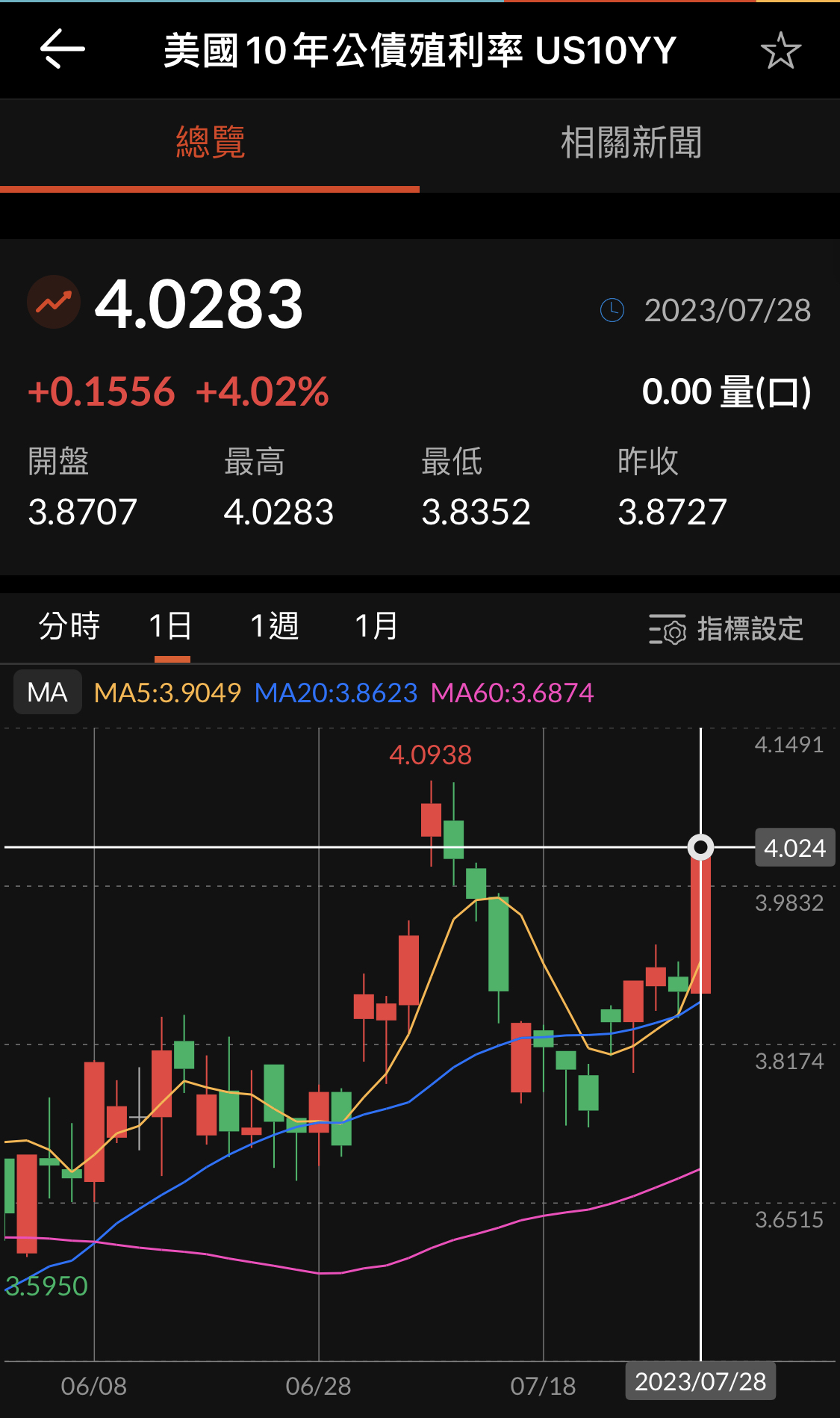
Task: Open indicator settings via the gear icon
Action: click(667, 630)
